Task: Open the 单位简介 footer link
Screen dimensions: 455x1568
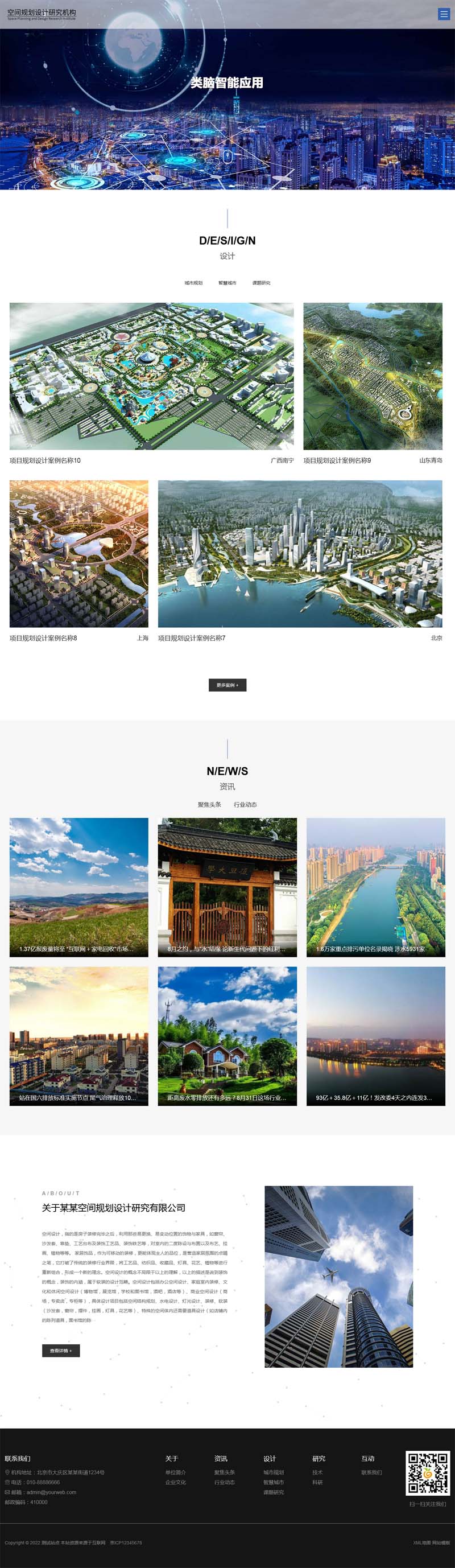Action: (x=175, y=1472)
